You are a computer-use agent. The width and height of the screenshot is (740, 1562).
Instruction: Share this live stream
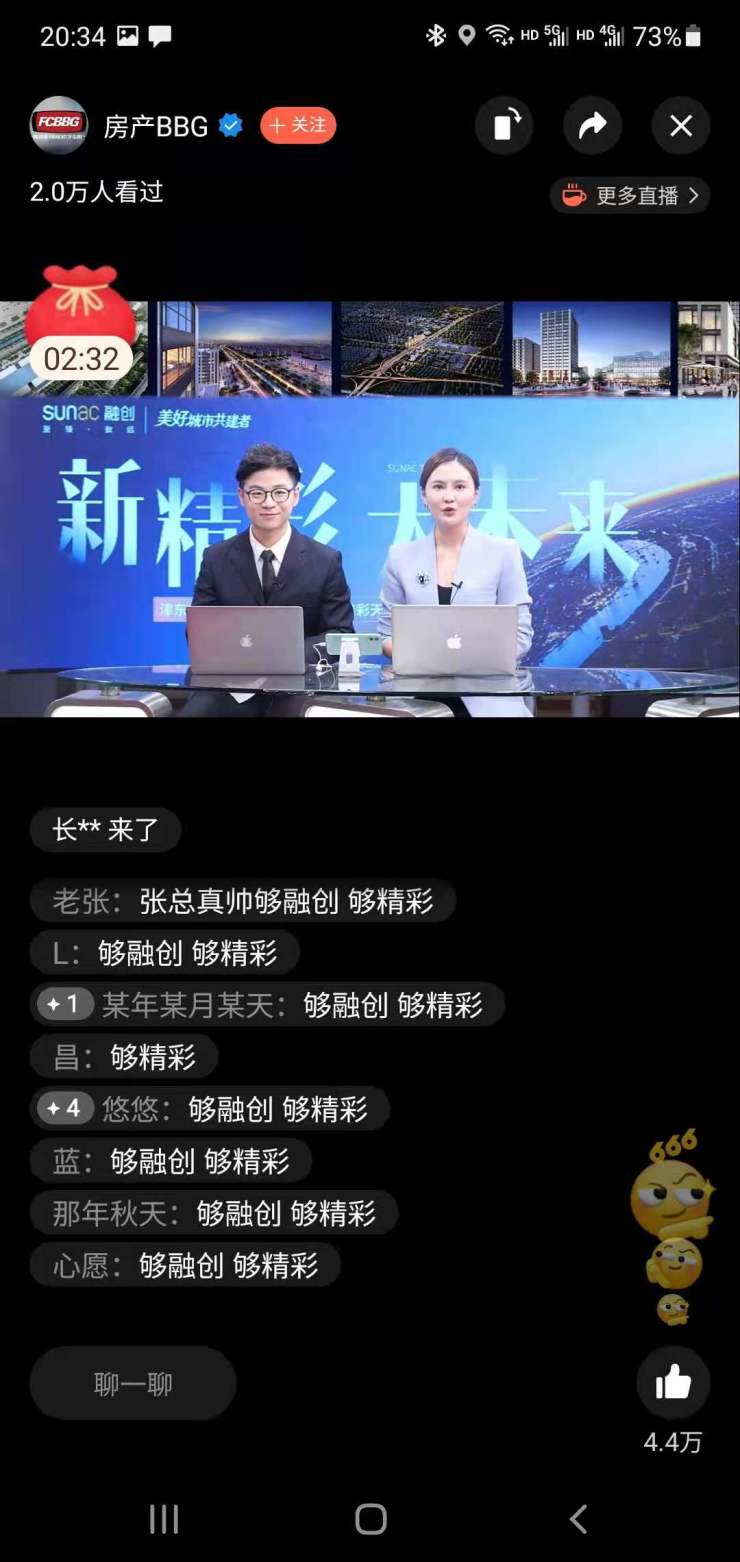point(592,126)
